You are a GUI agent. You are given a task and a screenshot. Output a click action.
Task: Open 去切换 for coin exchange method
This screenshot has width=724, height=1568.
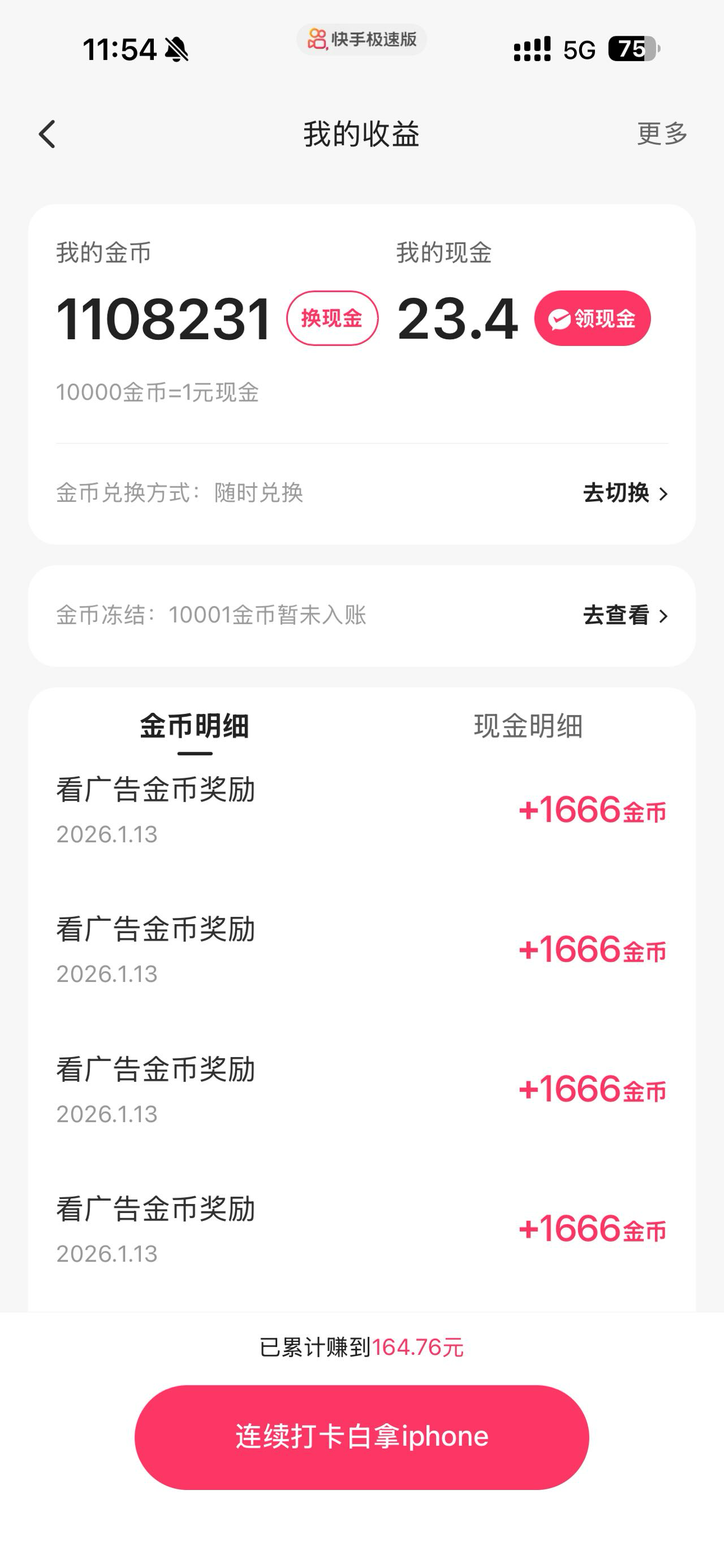(x=626, y=493)
